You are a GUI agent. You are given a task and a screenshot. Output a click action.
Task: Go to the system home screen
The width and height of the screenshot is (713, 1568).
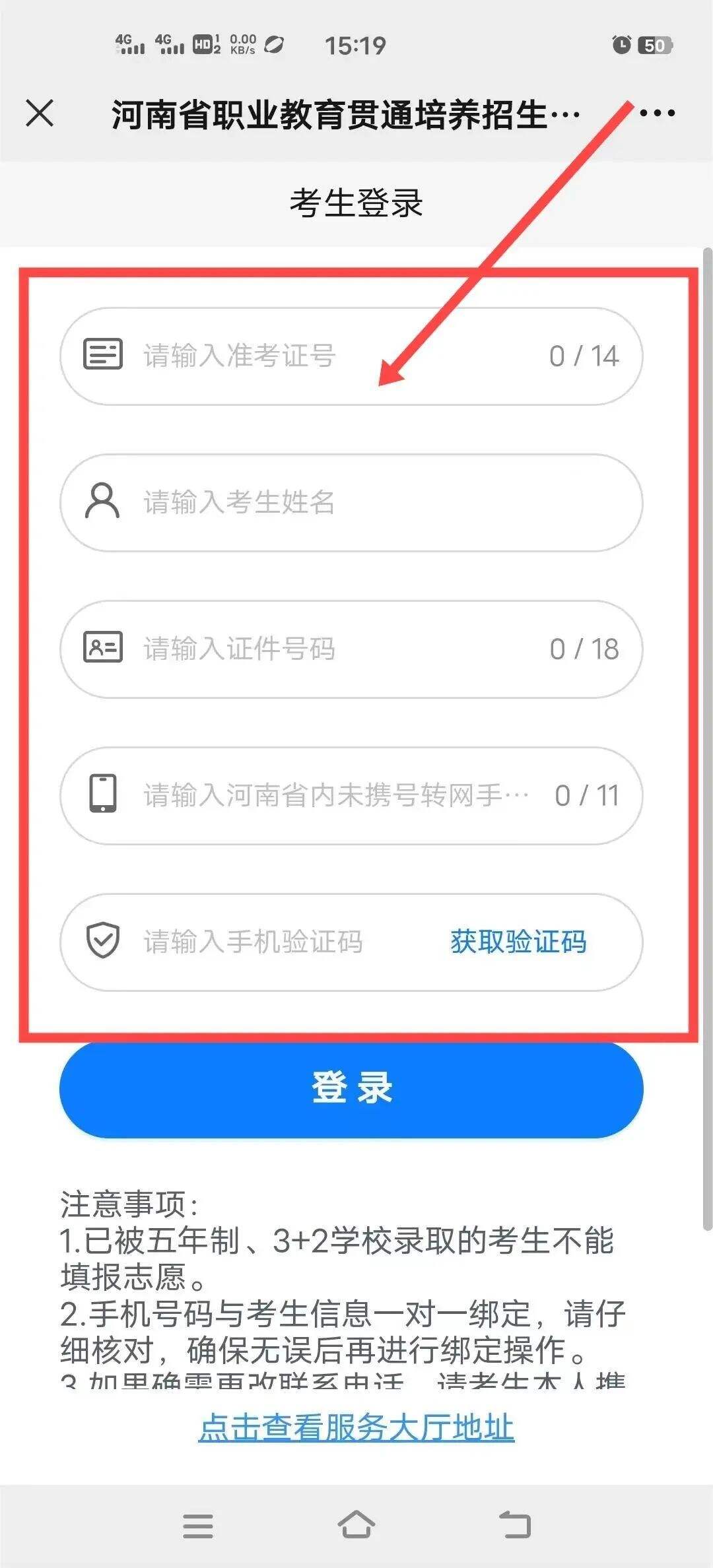pyautogui.click(x=356, y=1526)
